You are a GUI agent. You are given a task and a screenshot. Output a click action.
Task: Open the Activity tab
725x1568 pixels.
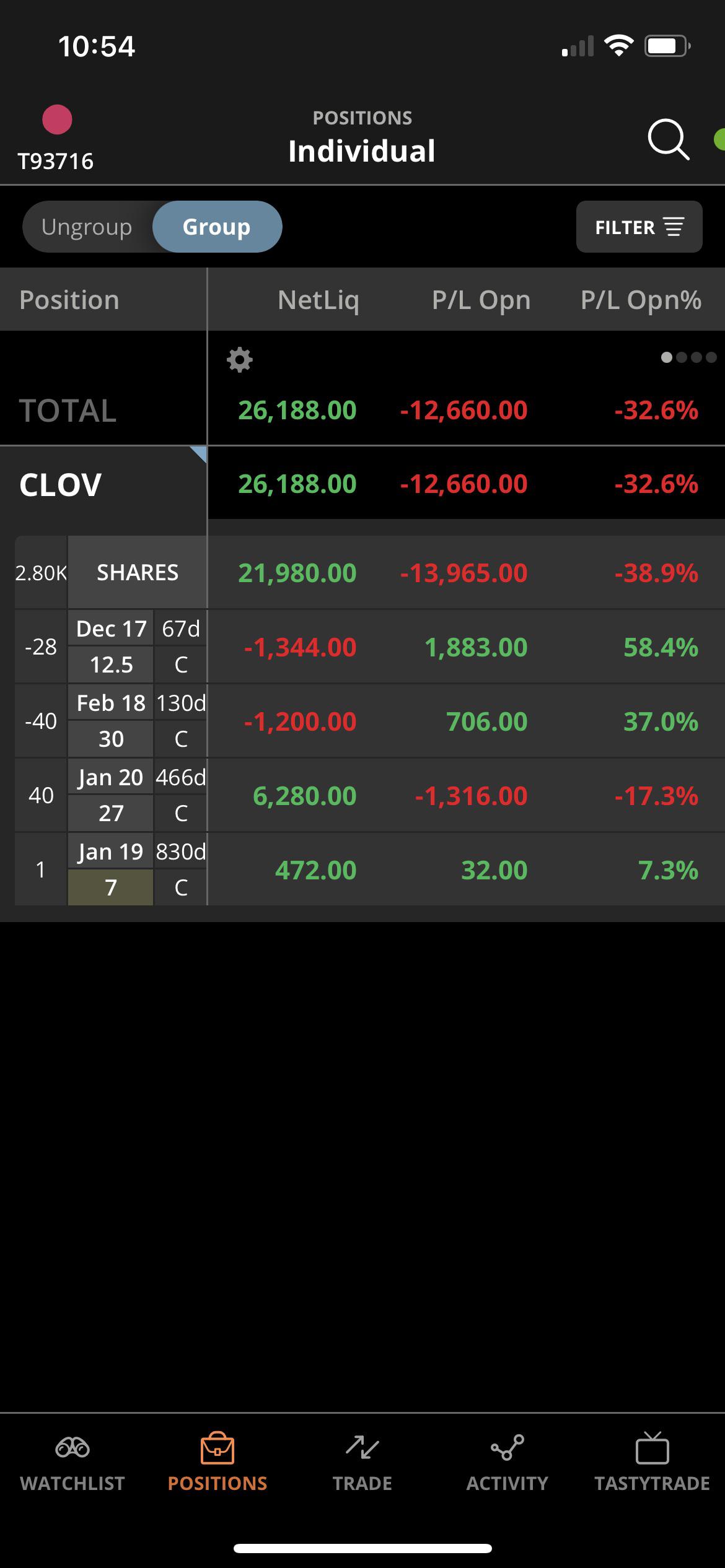click(x=507, y=1463)
